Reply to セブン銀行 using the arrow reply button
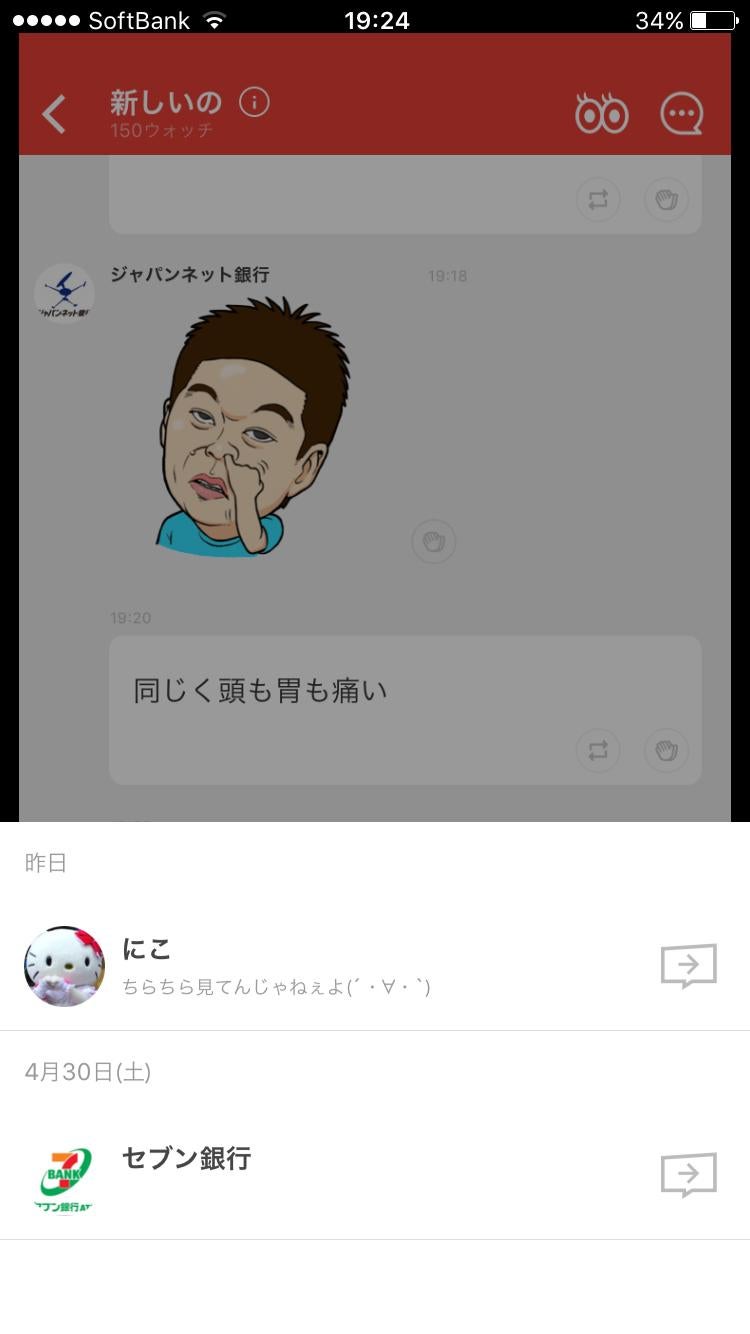 [x=688, y=1175]
